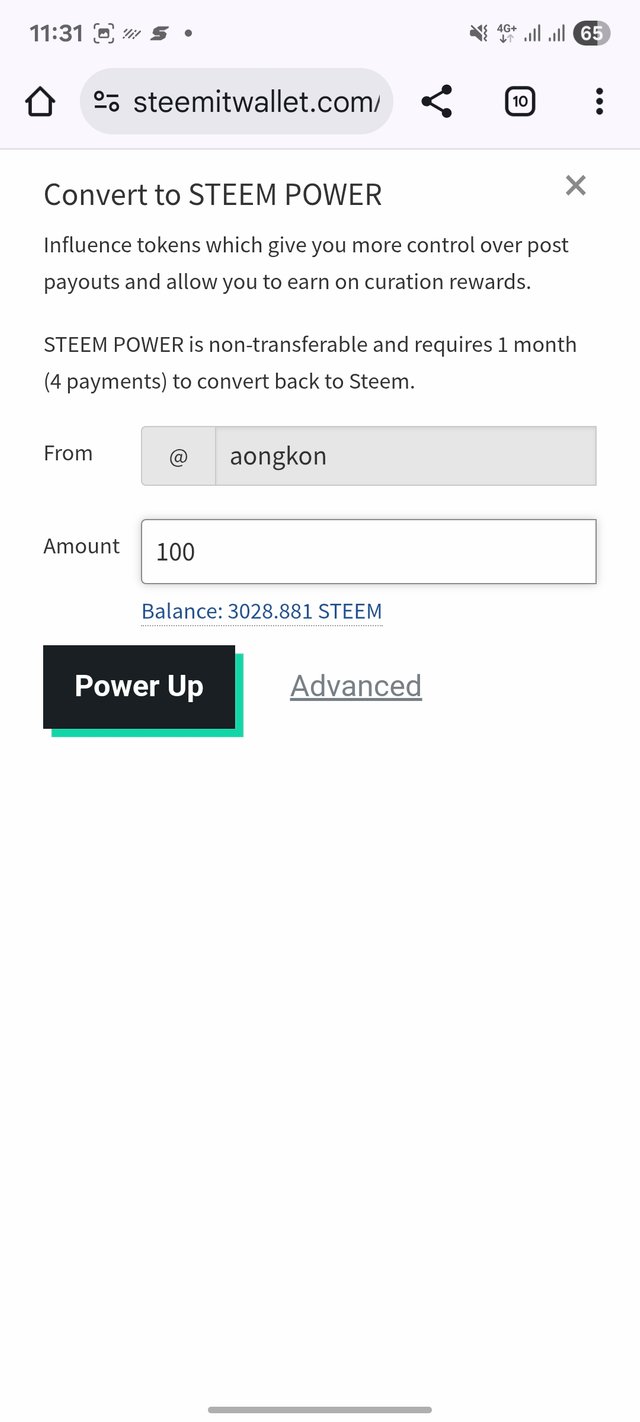Focus the Amount input field

(368, 551)
